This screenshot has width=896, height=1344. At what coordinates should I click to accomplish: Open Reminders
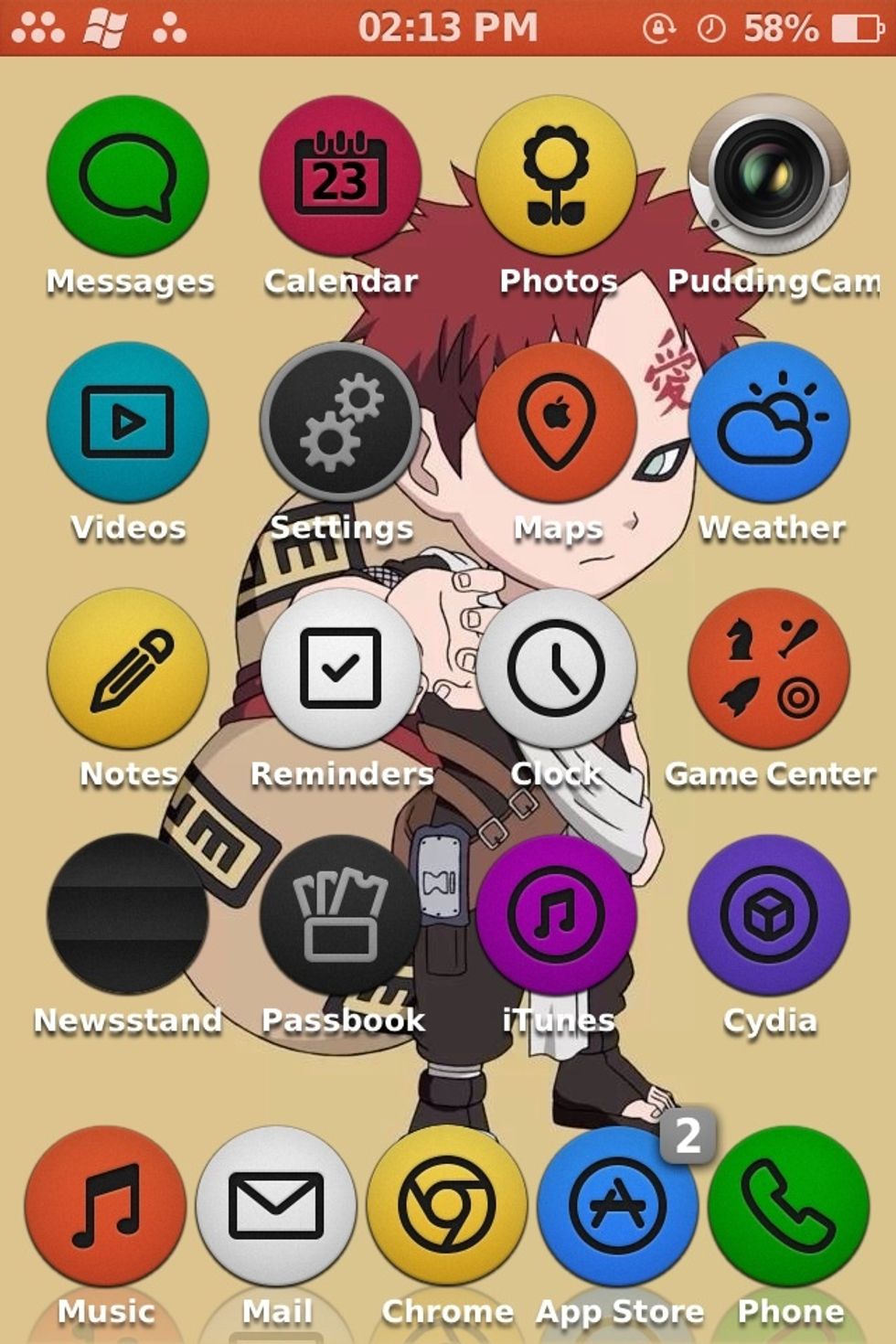[x=340, y=668]
